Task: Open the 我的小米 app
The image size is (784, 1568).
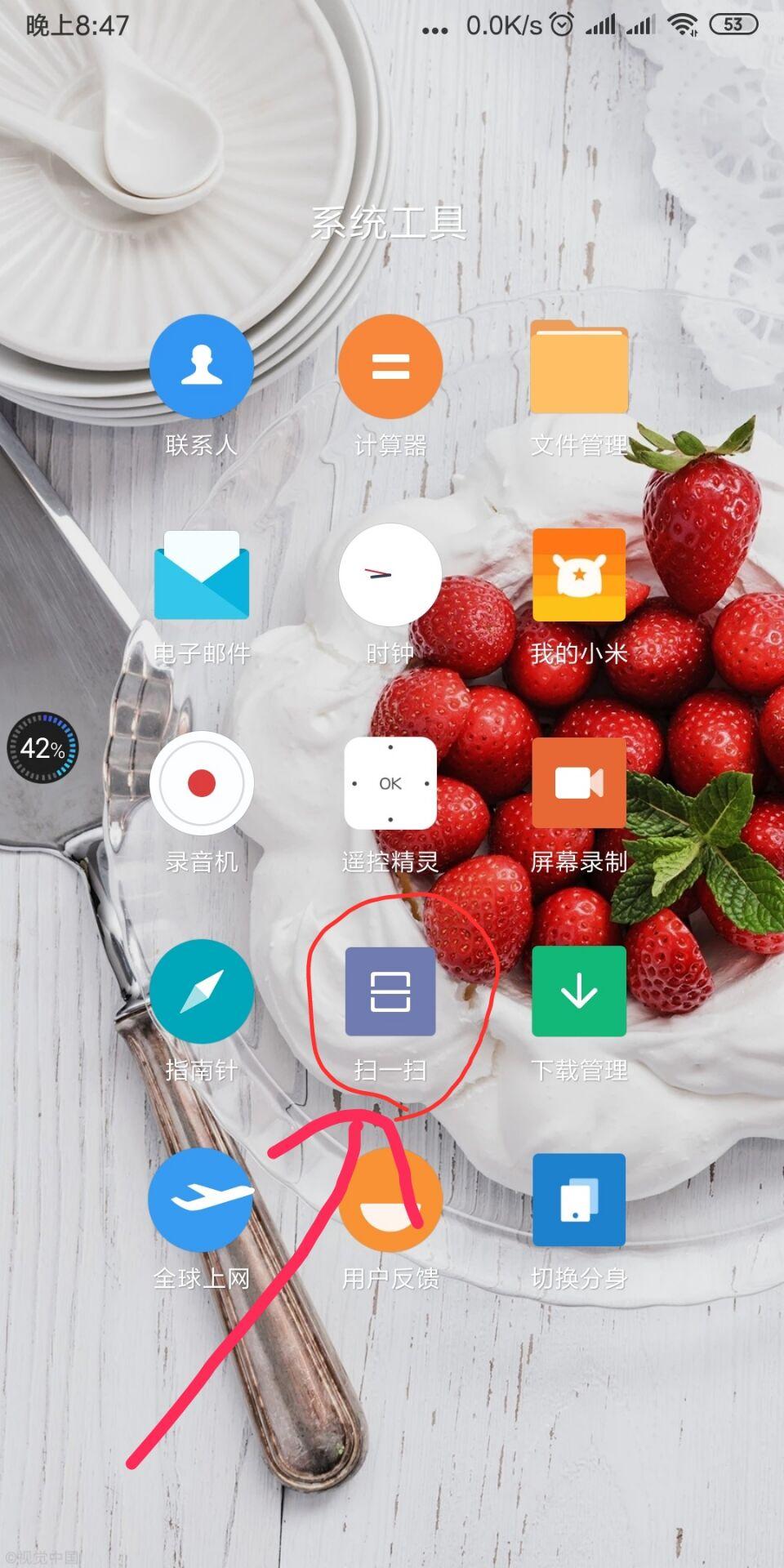Action: [579, 575]
